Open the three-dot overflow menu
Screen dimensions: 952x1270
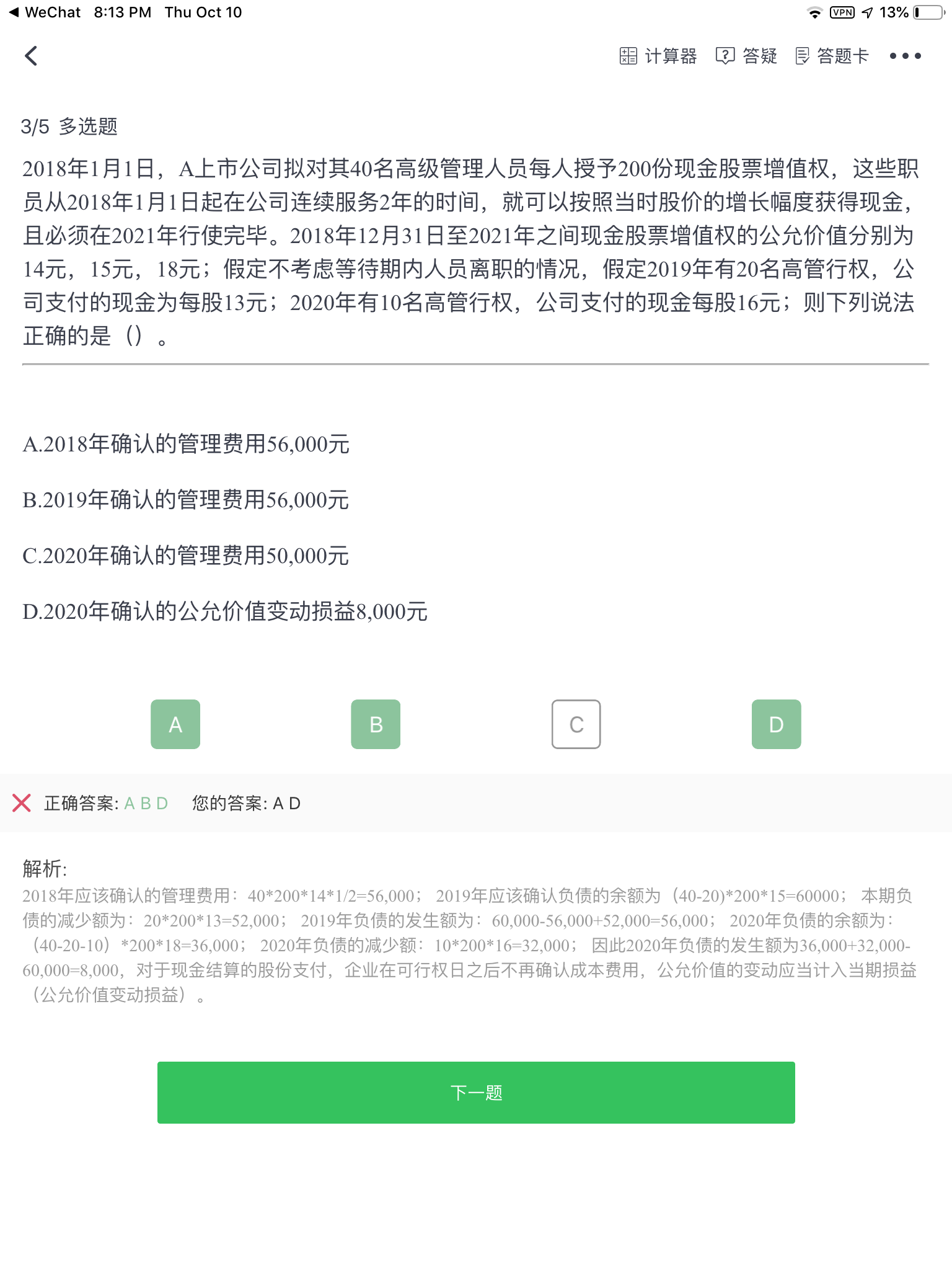point(905,56)
